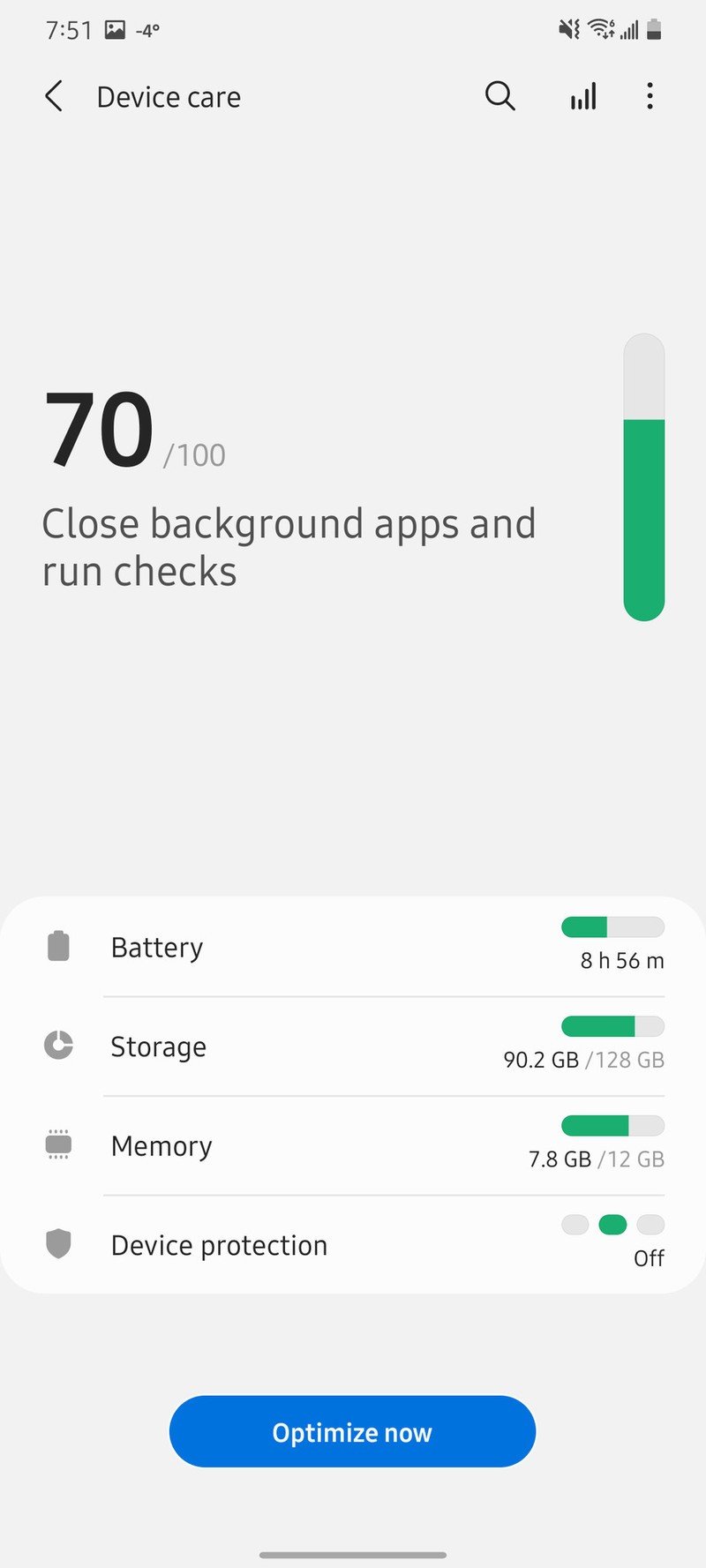Tap the Close background apps message
The height and width of the screenshot is (1568, 706).
(289, 545)
